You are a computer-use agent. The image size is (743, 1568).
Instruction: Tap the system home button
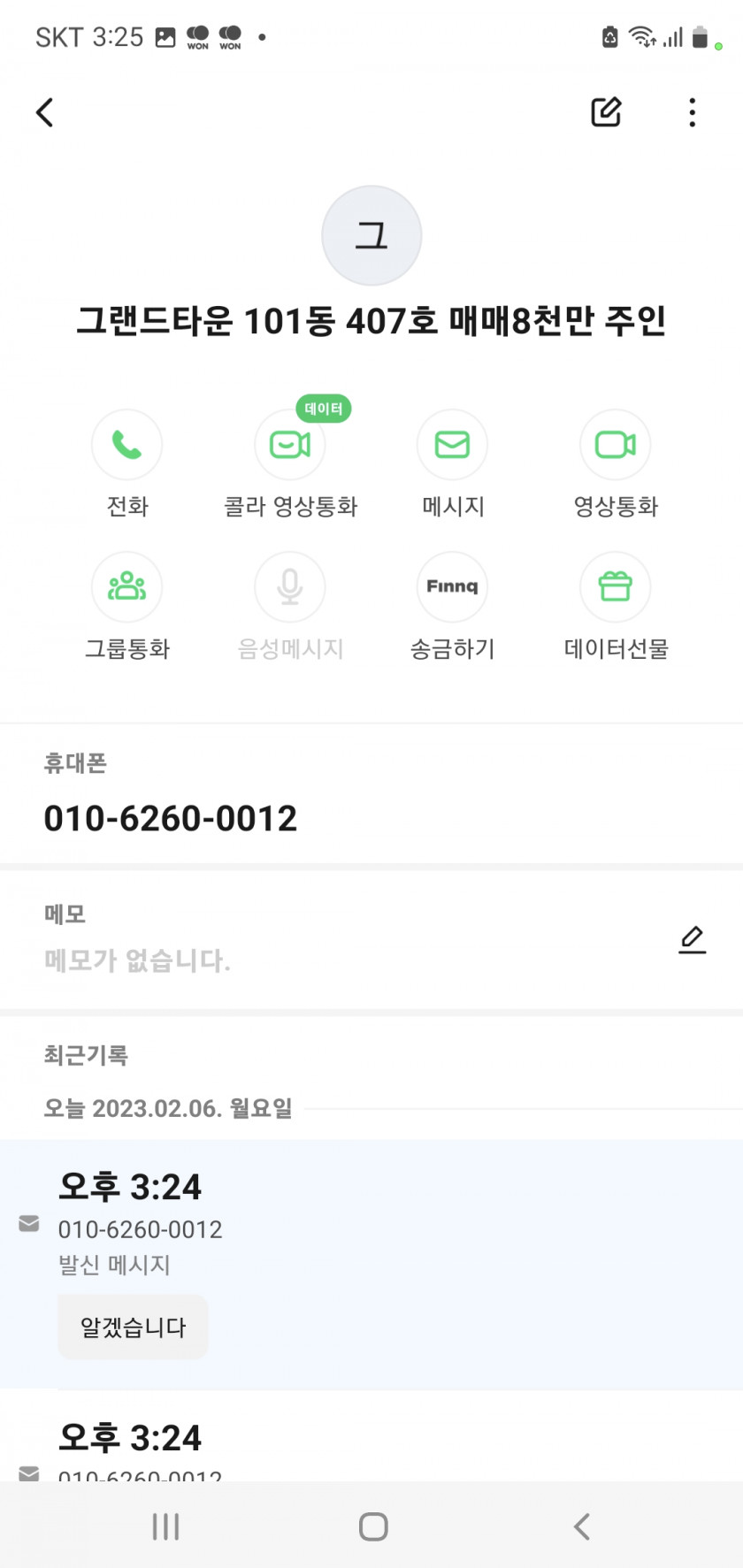click(x=373, y=1526)
